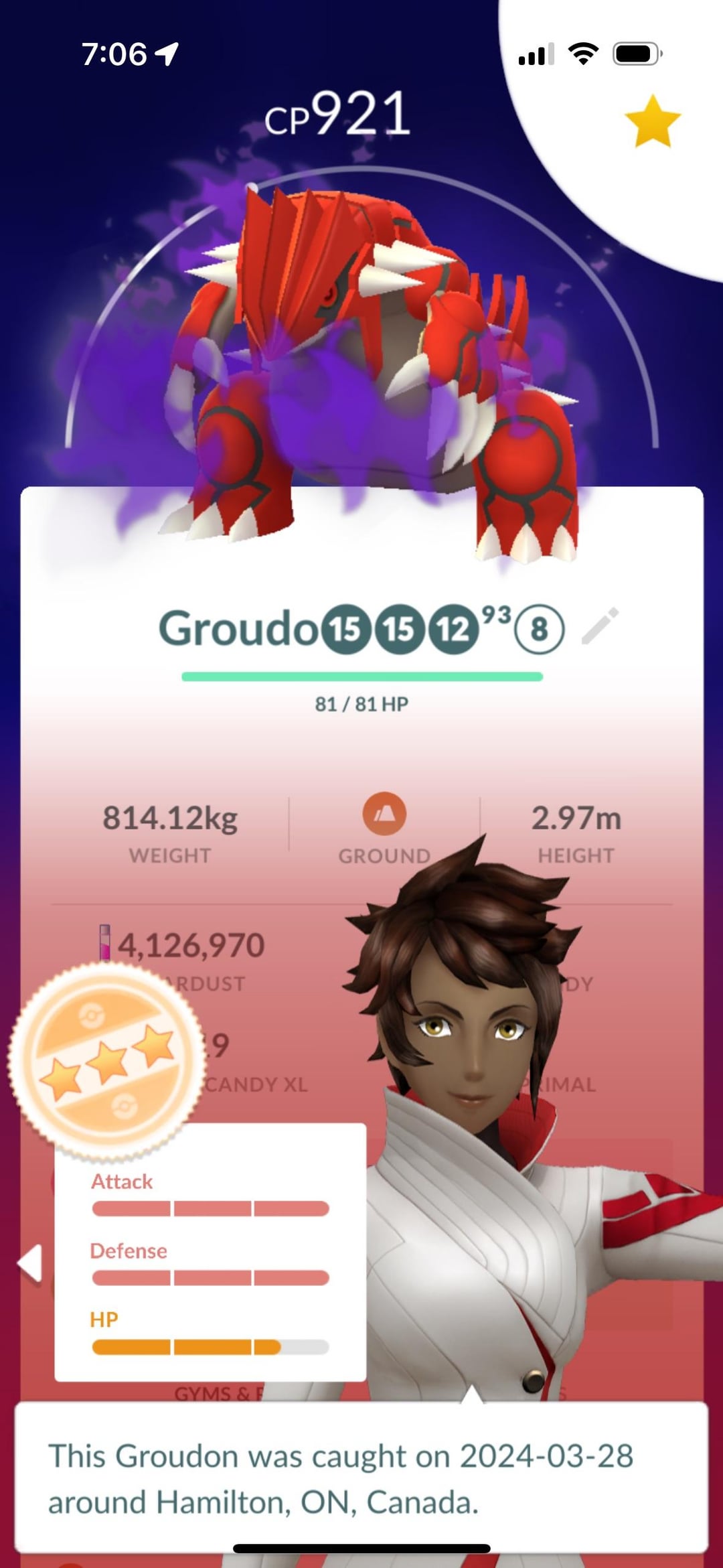Tap the appraisal speech bubble to continue
The image size is (723, 1568).
coord(361,1478)
